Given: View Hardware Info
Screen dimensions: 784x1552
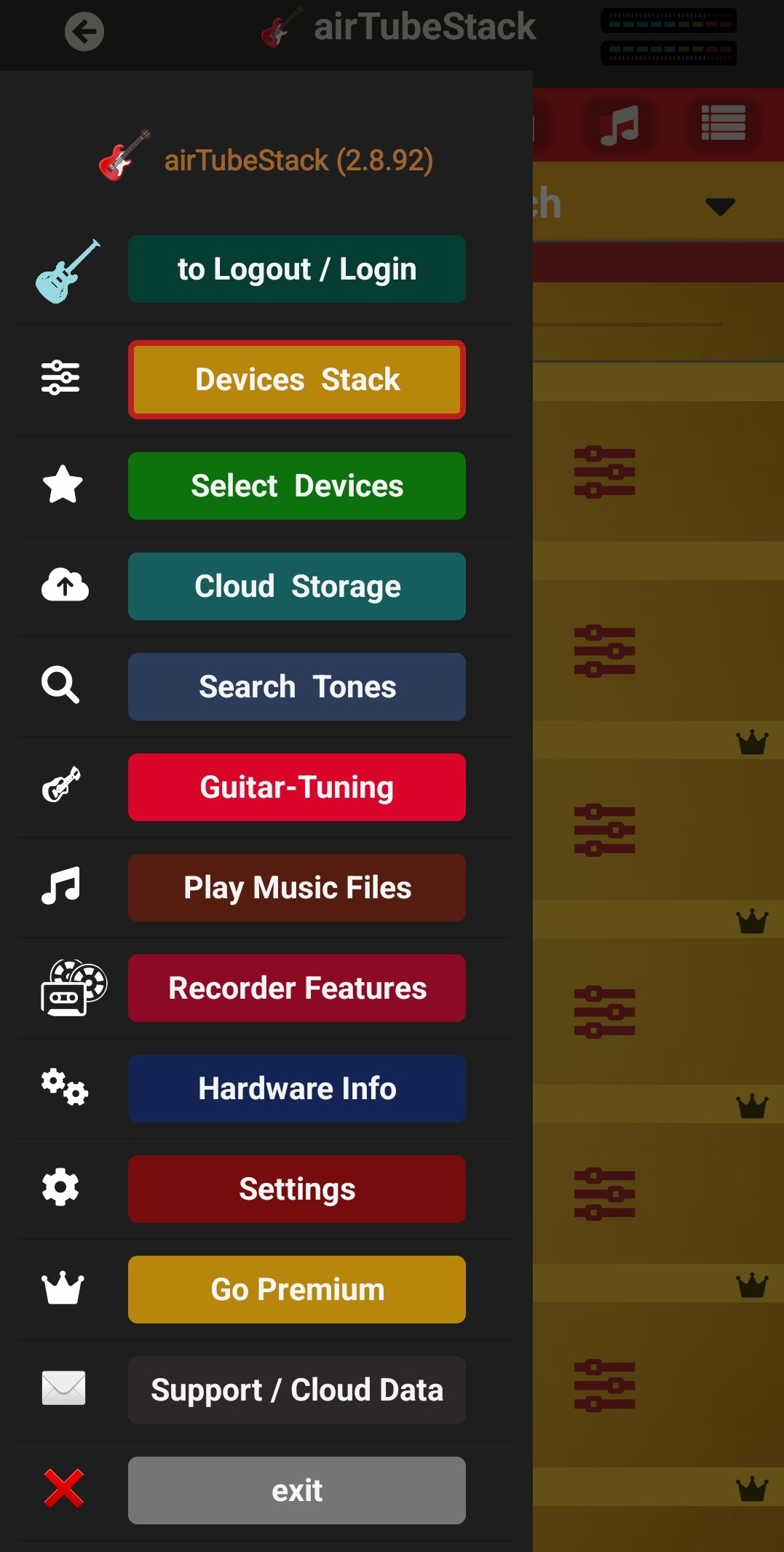Looking at the screenshot, I should click(296, 1088).
